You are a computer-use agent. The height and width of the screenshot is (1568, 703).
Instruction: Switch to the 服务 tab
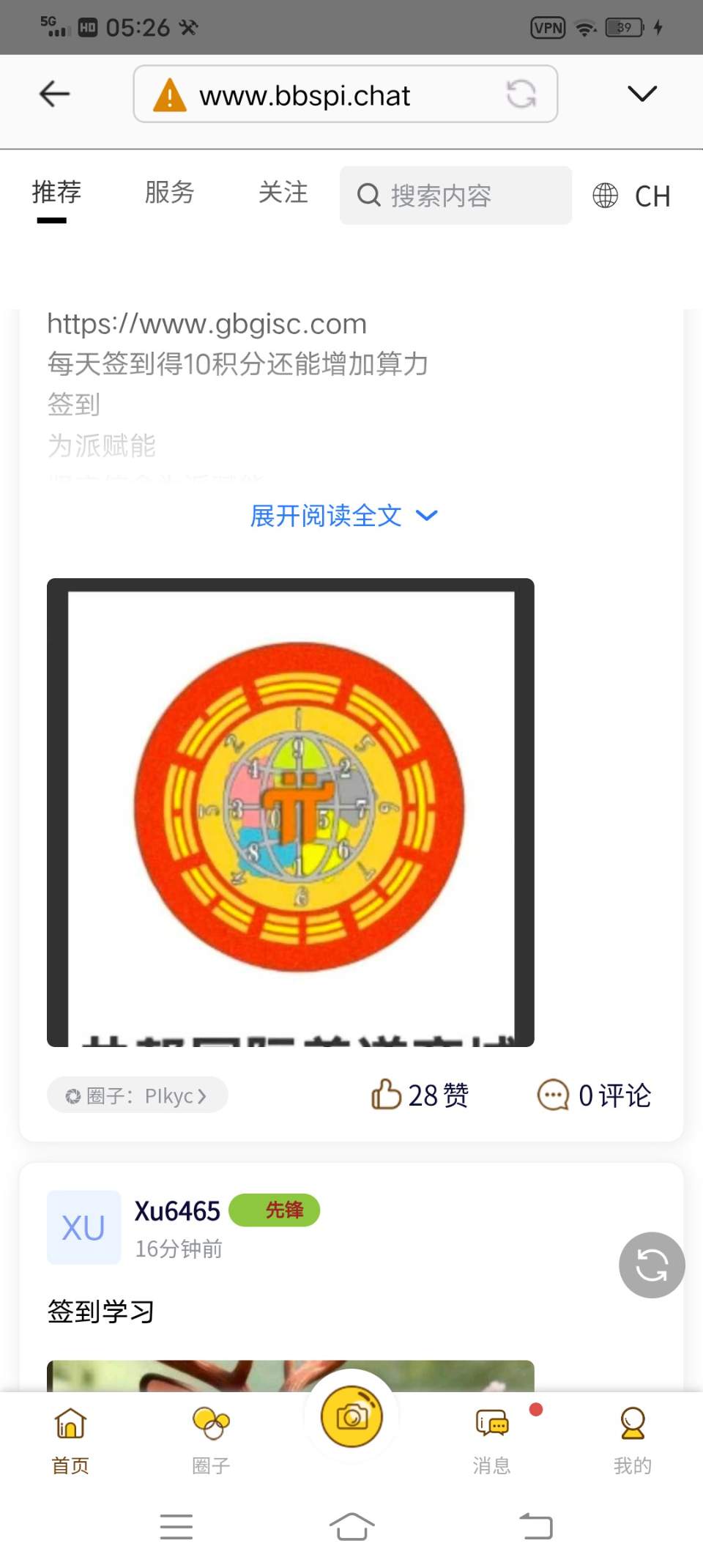coord(169,193)
